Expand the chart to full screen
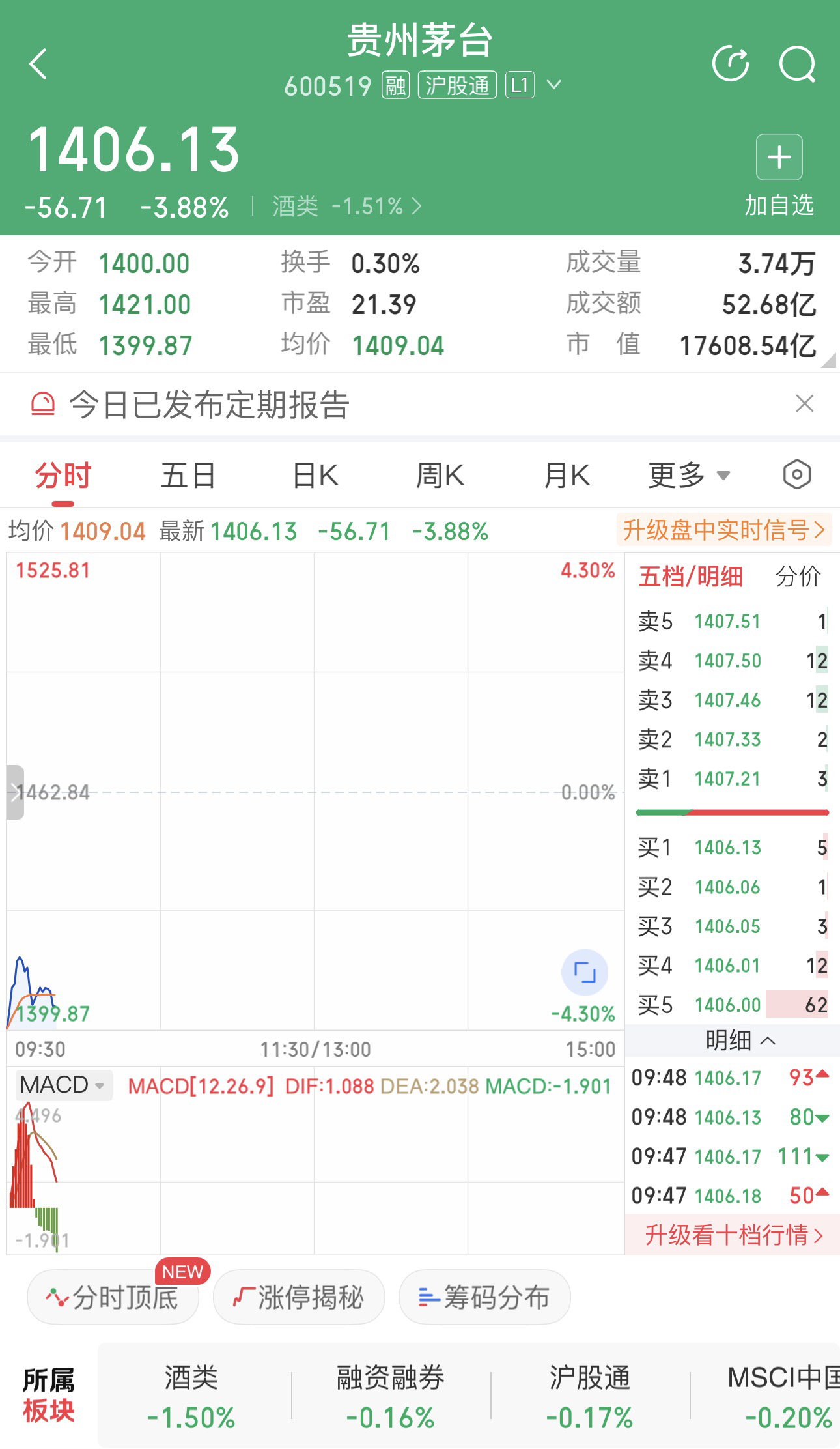 [x=584, y=972]
